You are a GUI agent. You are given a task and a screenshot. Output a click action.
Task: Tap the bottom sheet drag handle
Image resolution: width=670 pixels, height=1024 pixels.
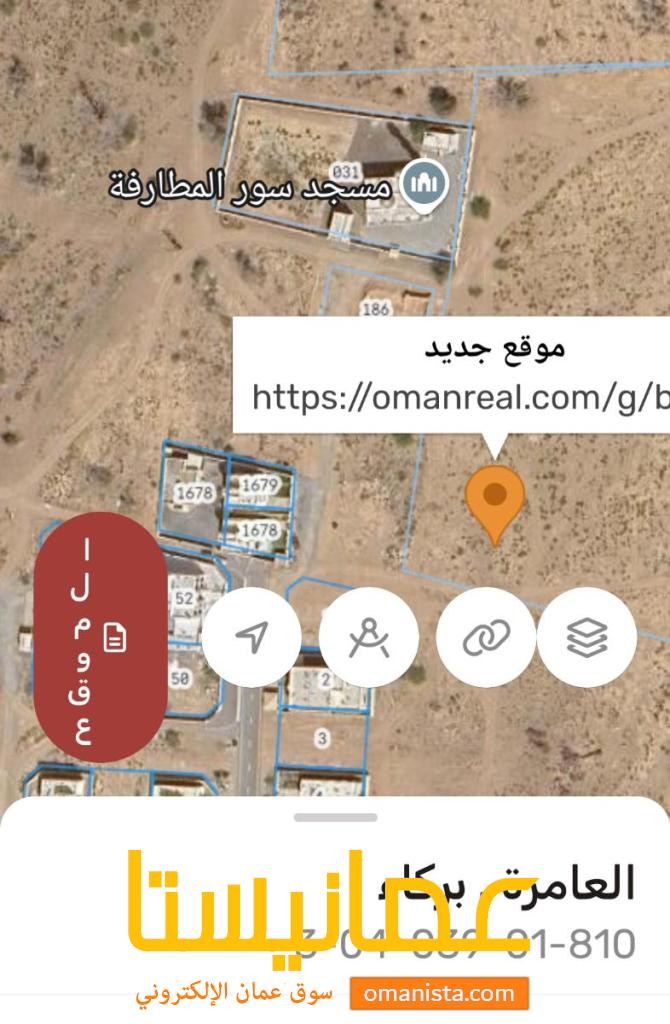[x=335, y=817]
